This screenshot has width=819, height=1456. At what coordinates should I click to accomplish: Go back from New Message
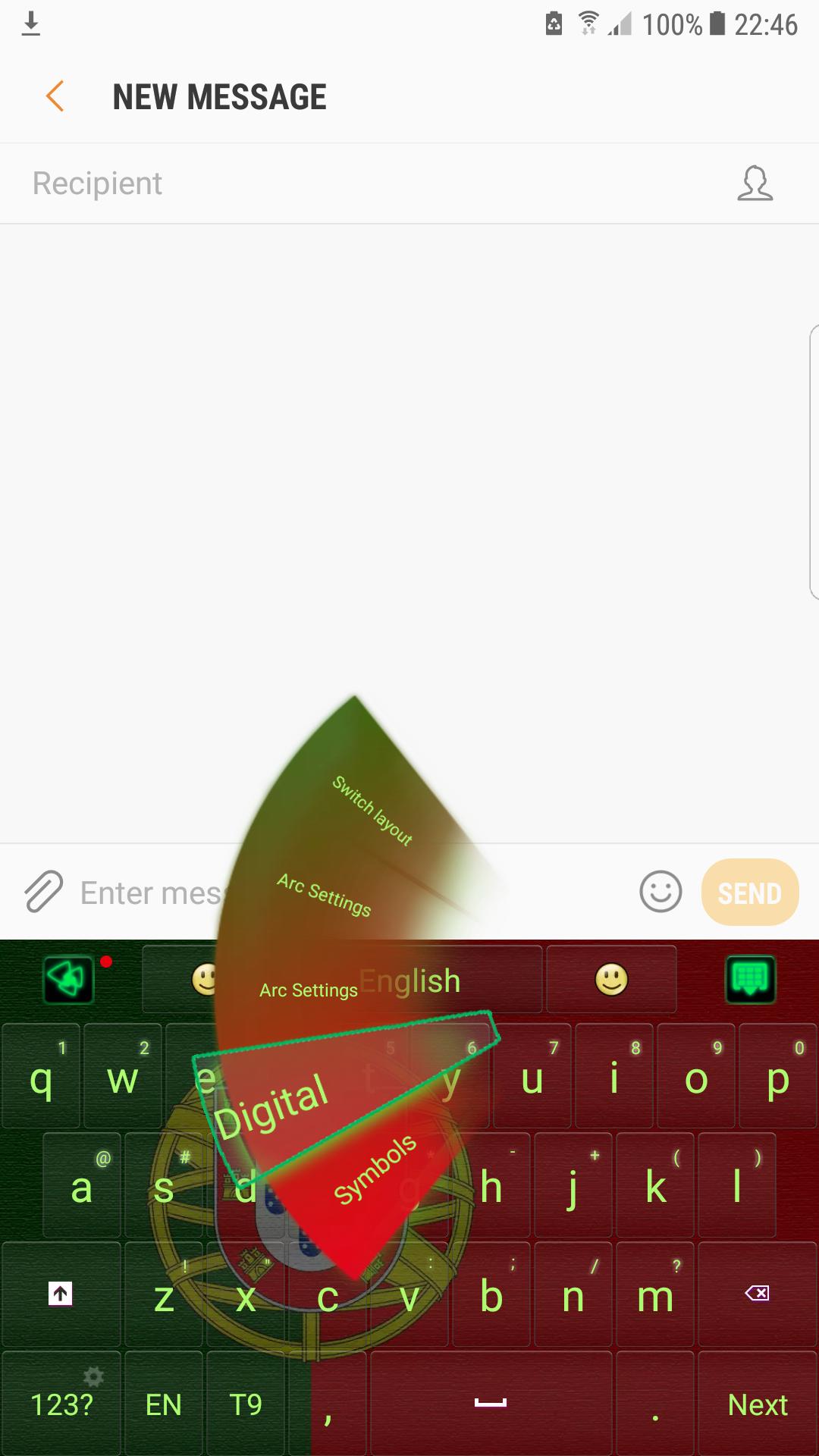55,97
